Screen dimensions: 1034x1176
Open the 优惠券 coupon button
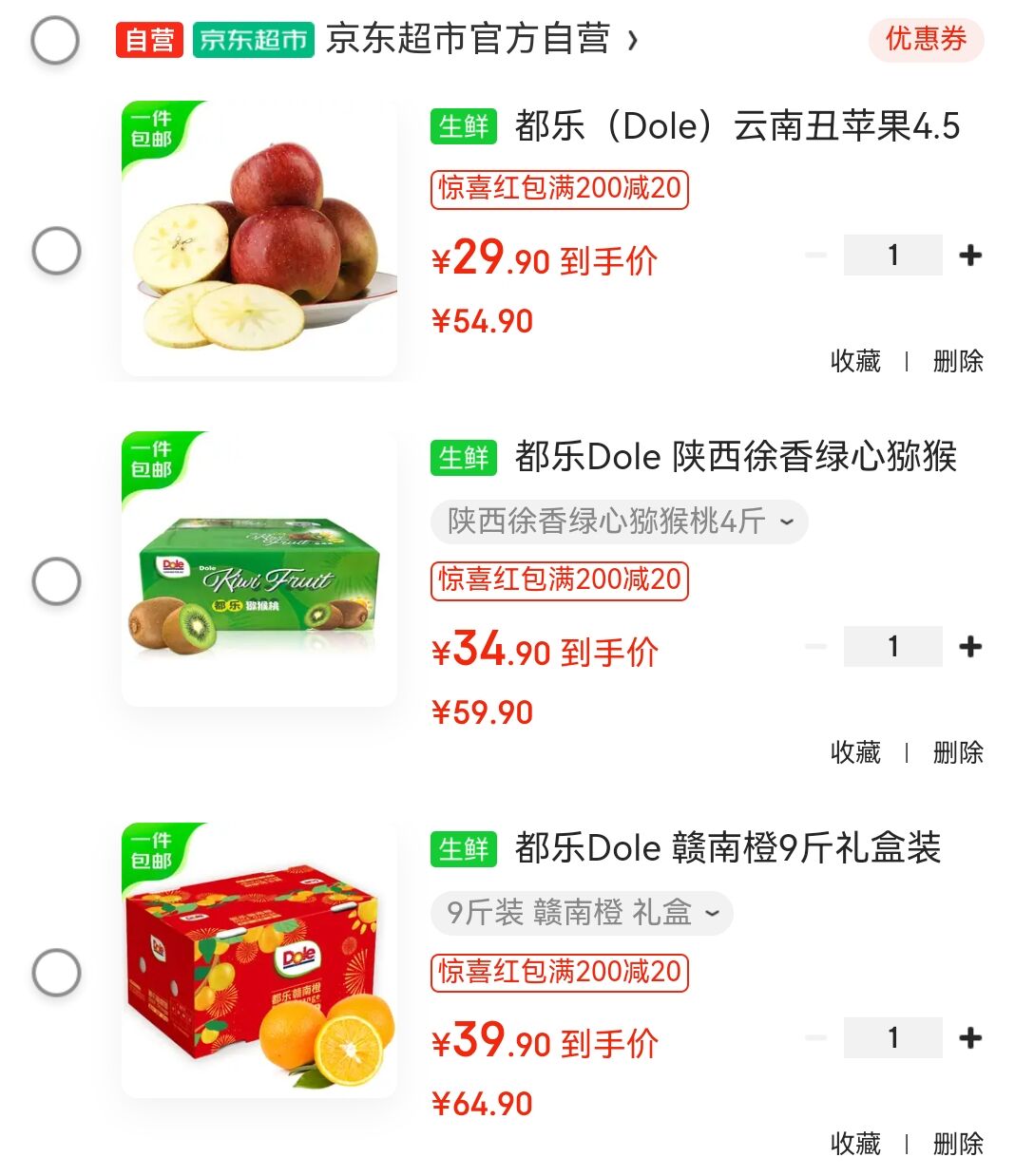pyautogui.click(x=926, y=40)
